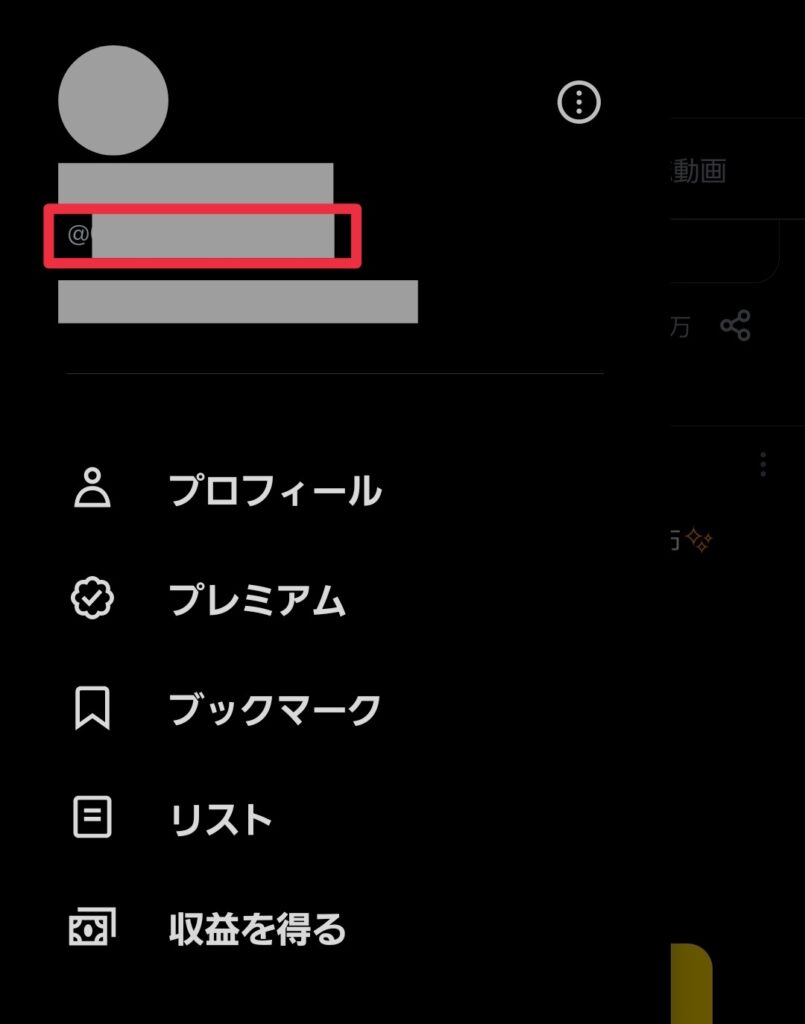Go to プレミアム
Image resolution: width=805 pixels, height=1024 pixels.
257,600
